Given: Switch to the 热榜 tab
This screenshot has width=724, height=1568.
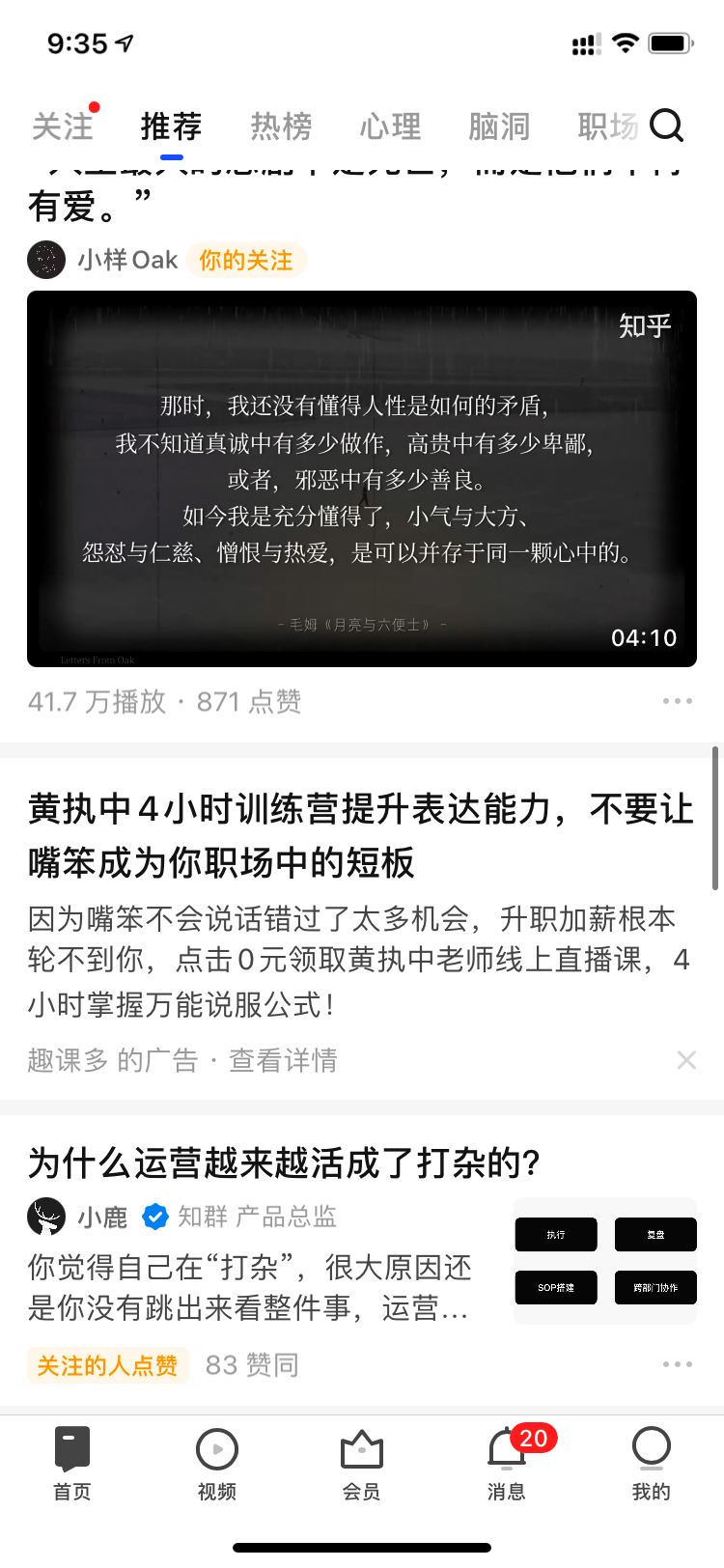Looking at the screenshot, I should click(x=281, y=126).
